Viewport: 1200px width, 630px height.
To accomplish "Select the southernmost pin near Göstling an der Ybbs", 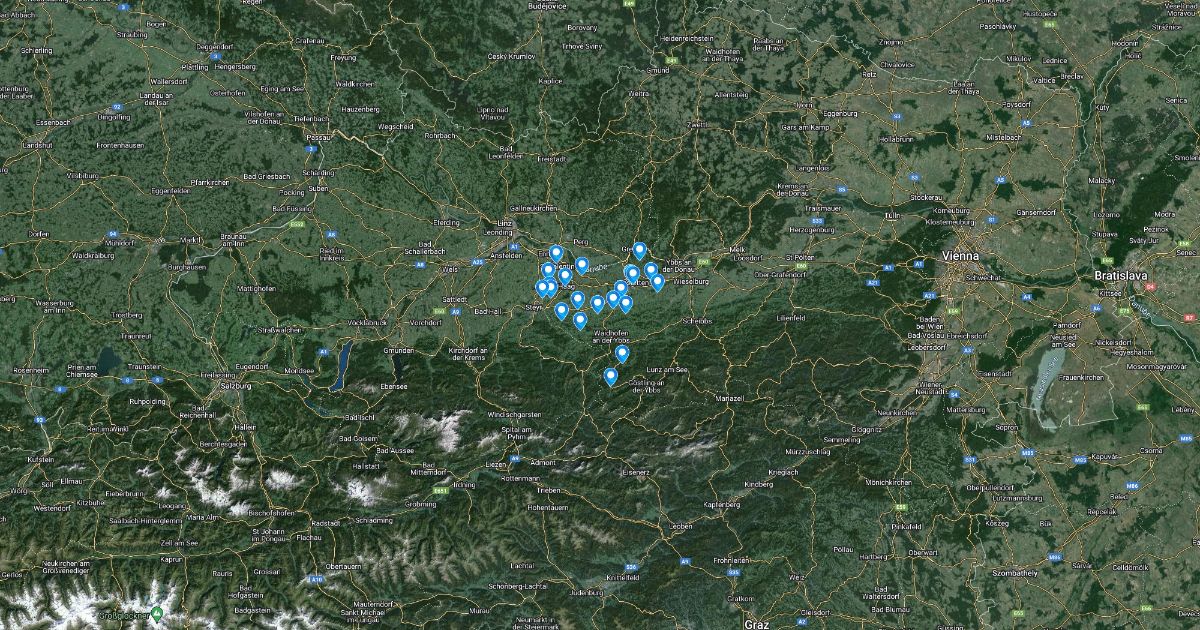I will [611, 377].
